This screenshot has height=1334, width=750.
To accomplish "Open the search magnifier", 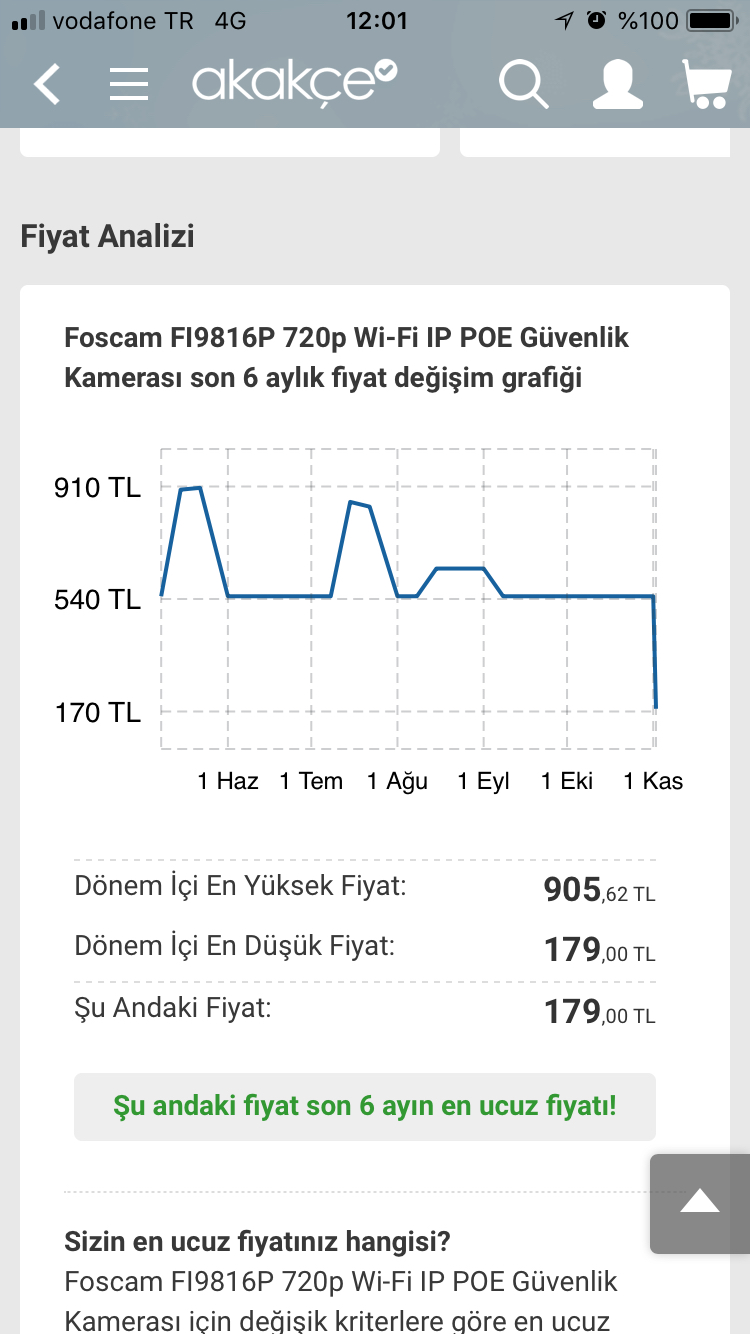I will tap(523, 83).
